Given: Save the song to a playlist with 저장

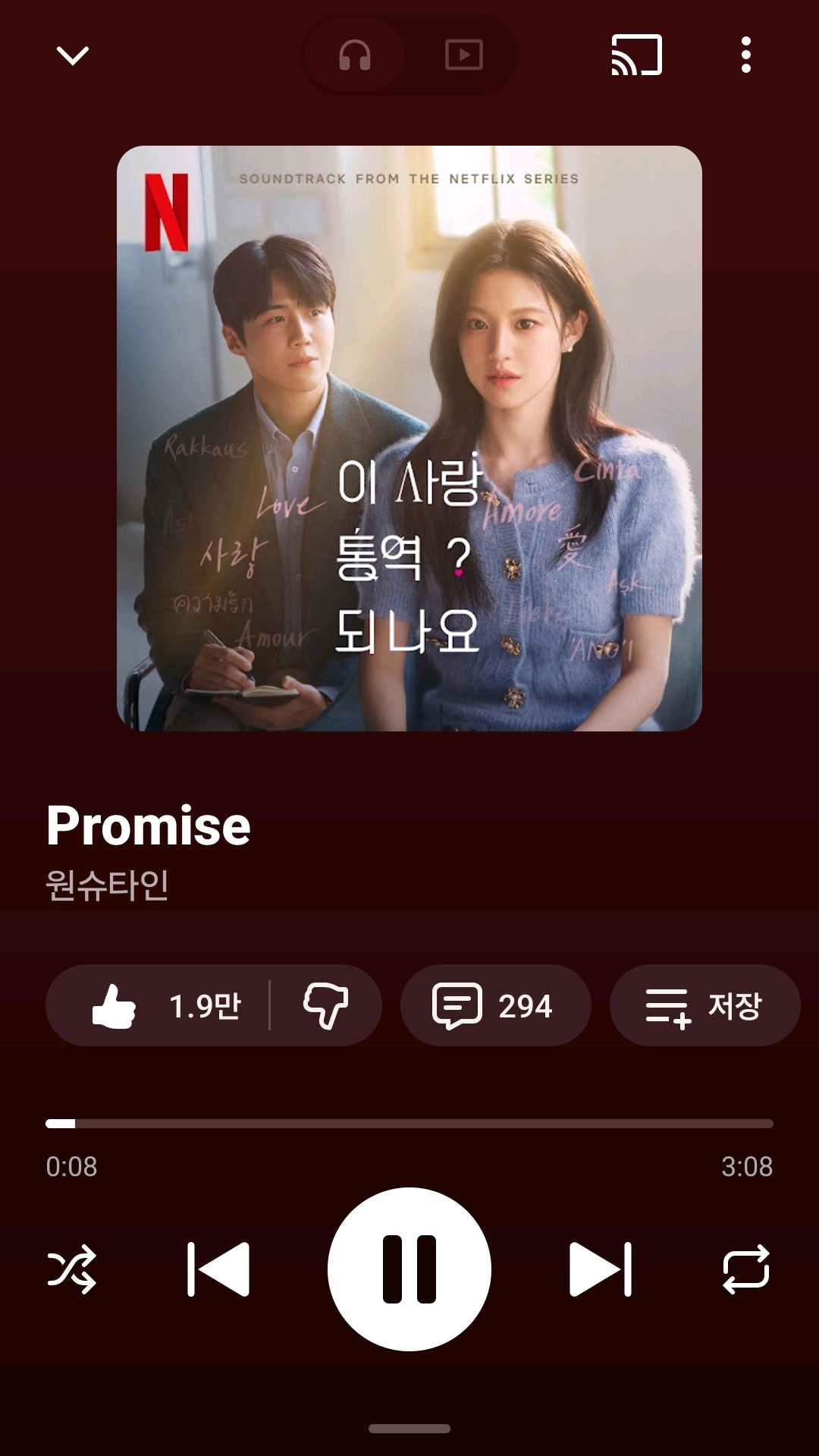Looking at the screenshot, I should coord(704,1006).
